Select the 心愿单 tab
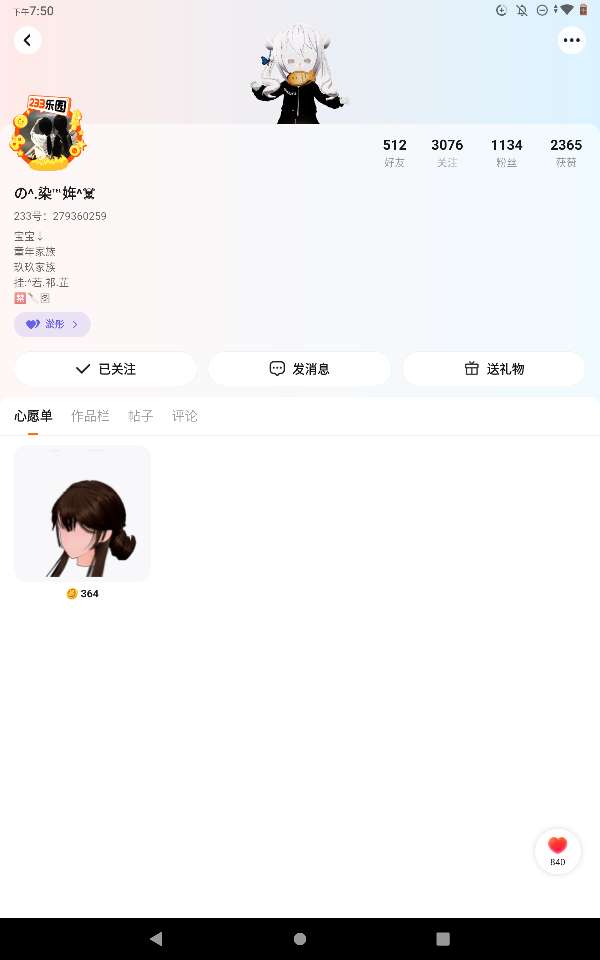The height and width of the screenshot is (960, 600). tap(33, 416)
